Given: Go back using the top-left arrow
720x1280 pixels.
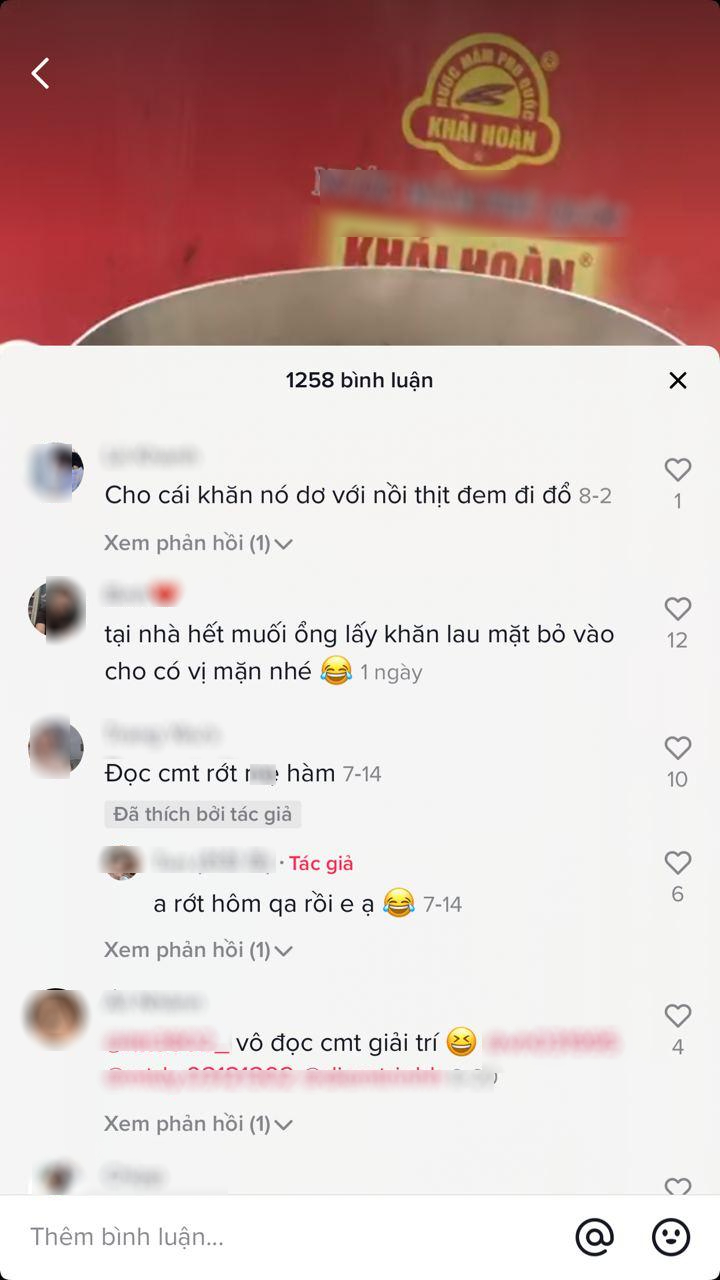Looking at the screenshot, I should point(40,73).
